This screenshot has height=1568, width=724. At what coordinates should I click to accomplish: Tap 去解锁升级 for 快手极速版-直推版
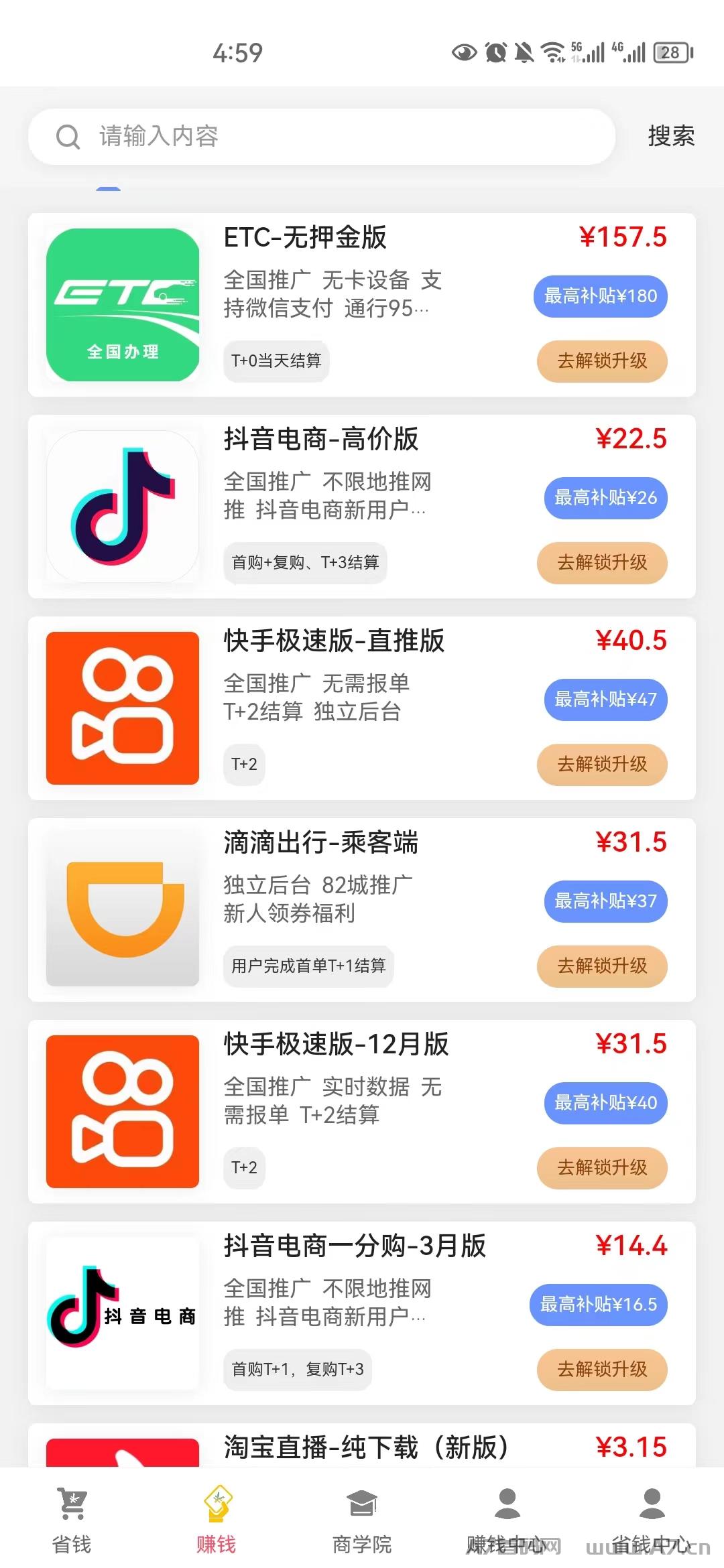602,765
